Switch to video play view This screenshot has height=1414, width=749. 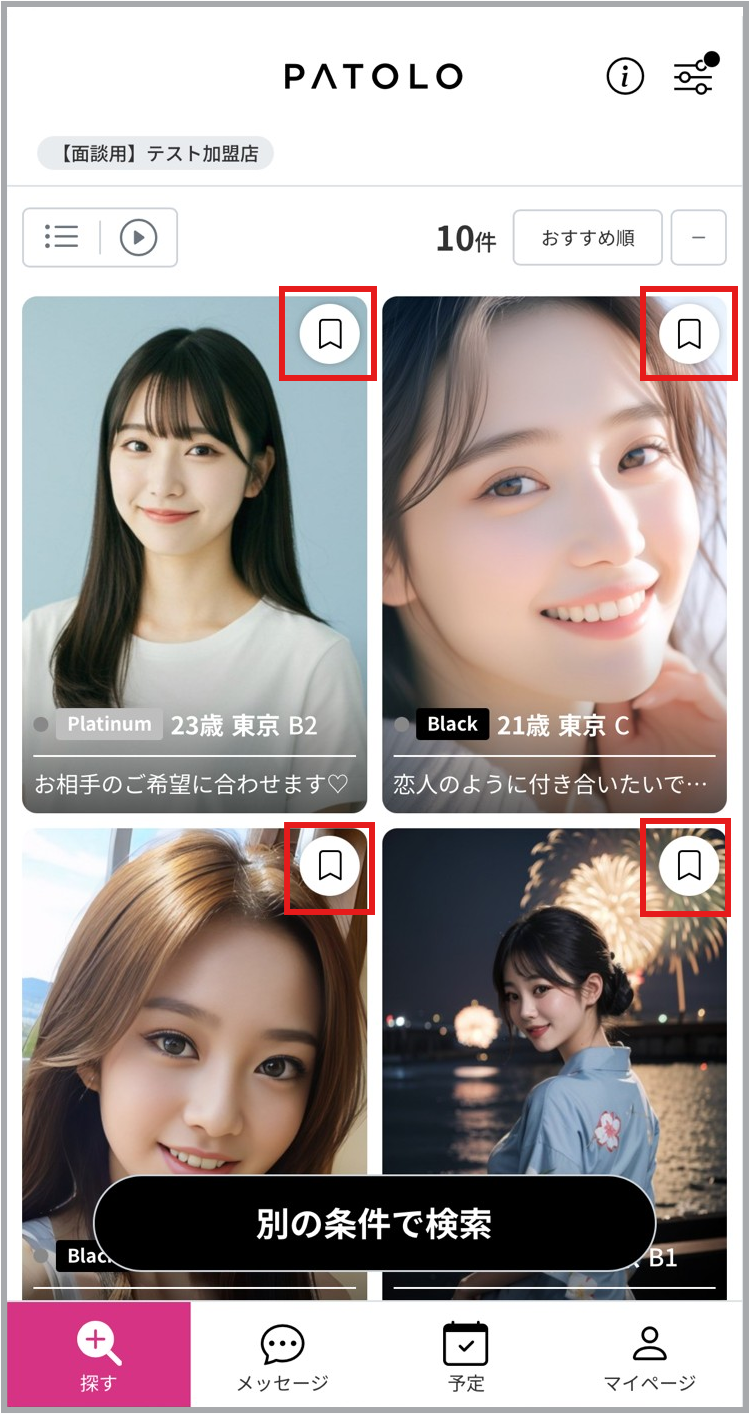(x=139, y=237)
